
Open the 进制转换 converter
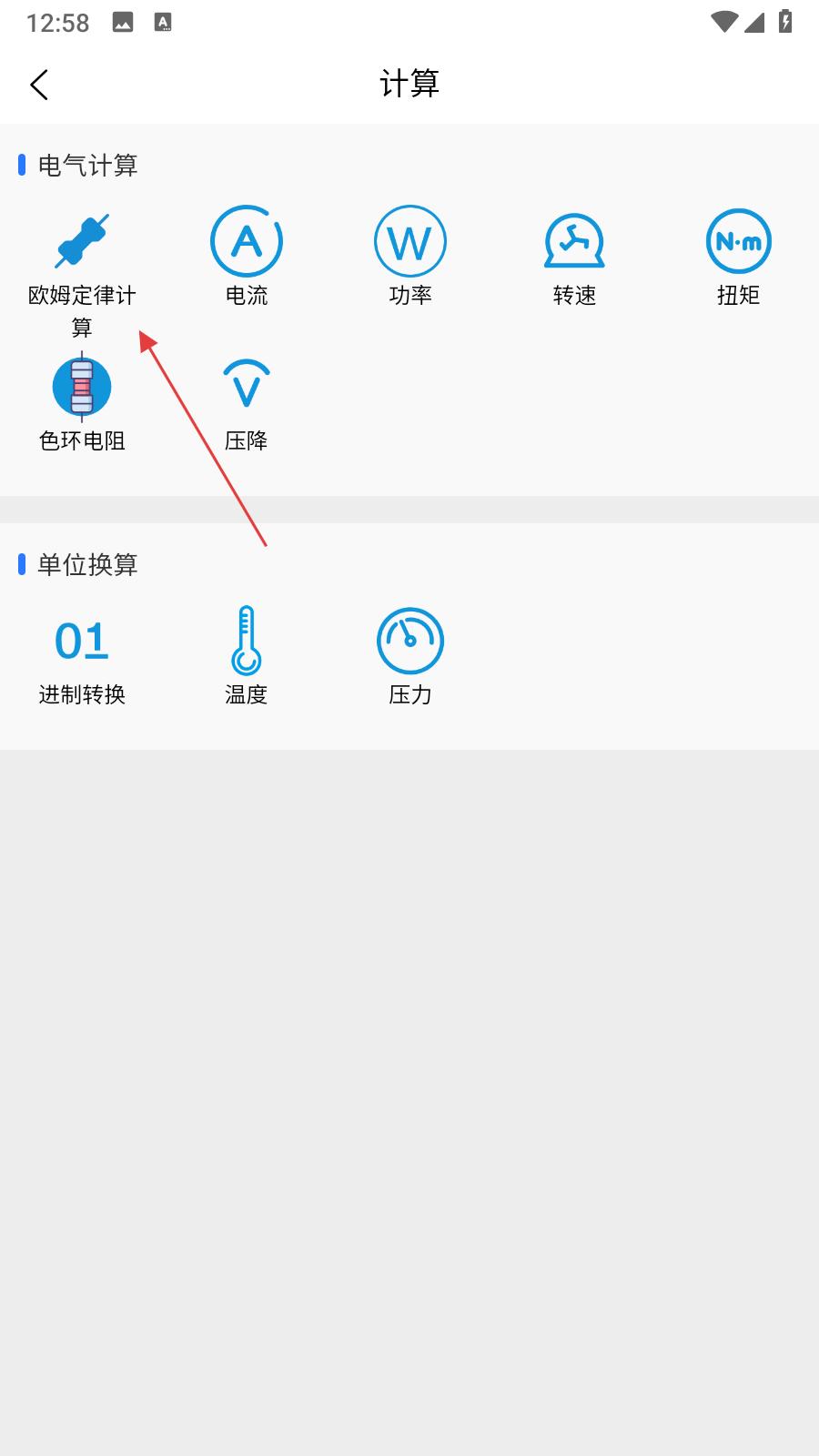tap(82, 656)
